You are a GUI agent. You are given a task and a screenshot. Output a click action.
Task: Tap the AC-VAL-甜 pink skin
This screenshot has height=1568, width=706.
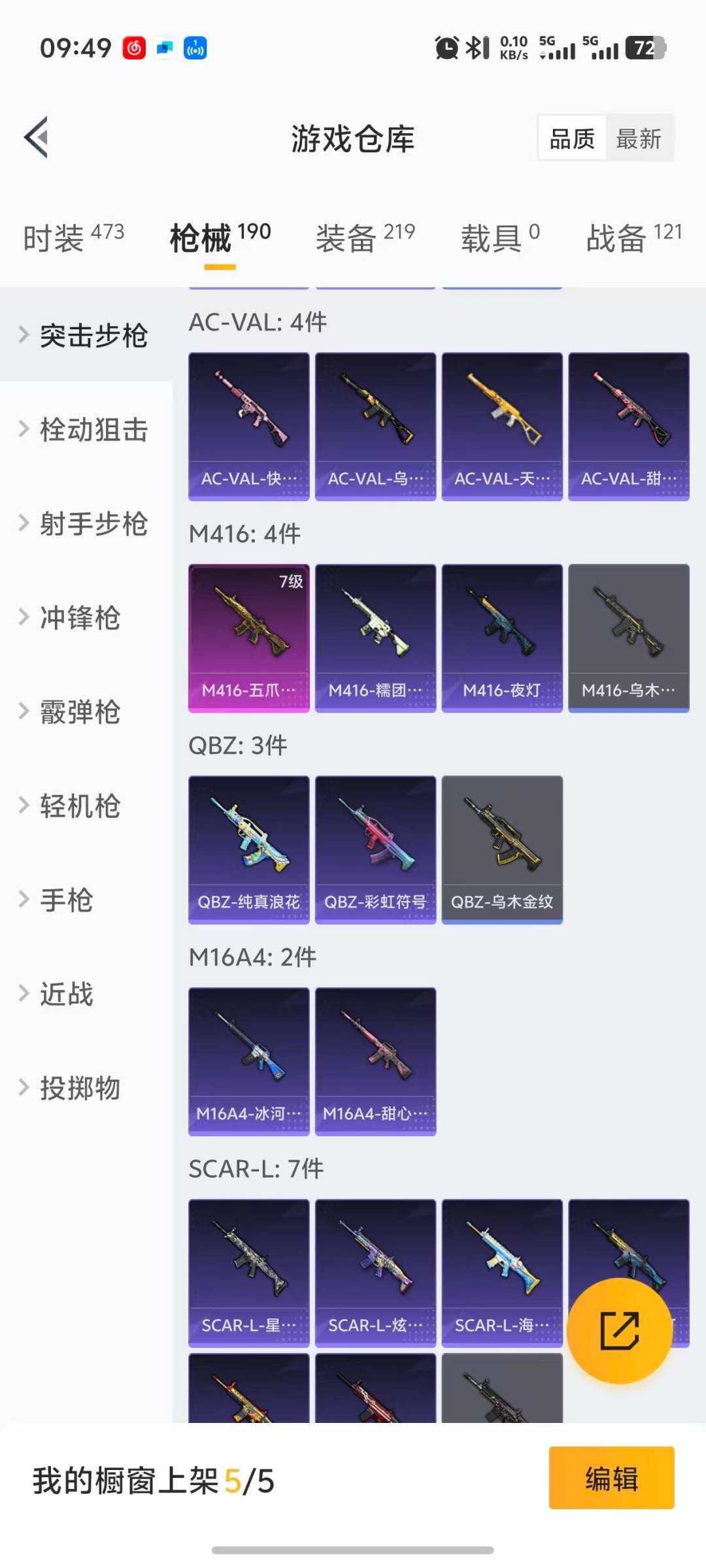click(x=629, y=425)
